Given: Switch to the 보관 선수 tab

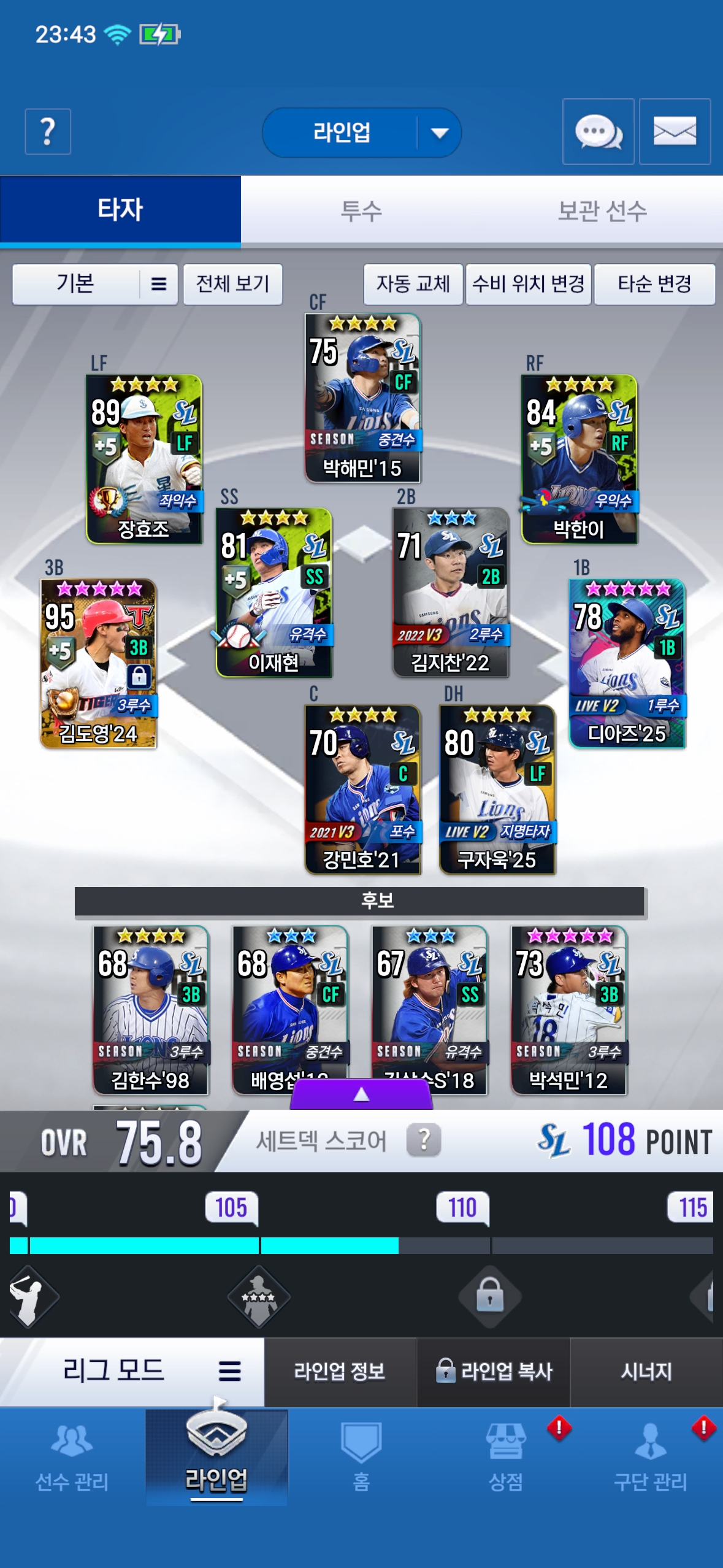Looking at the screenshot, I should coord(602,211).
